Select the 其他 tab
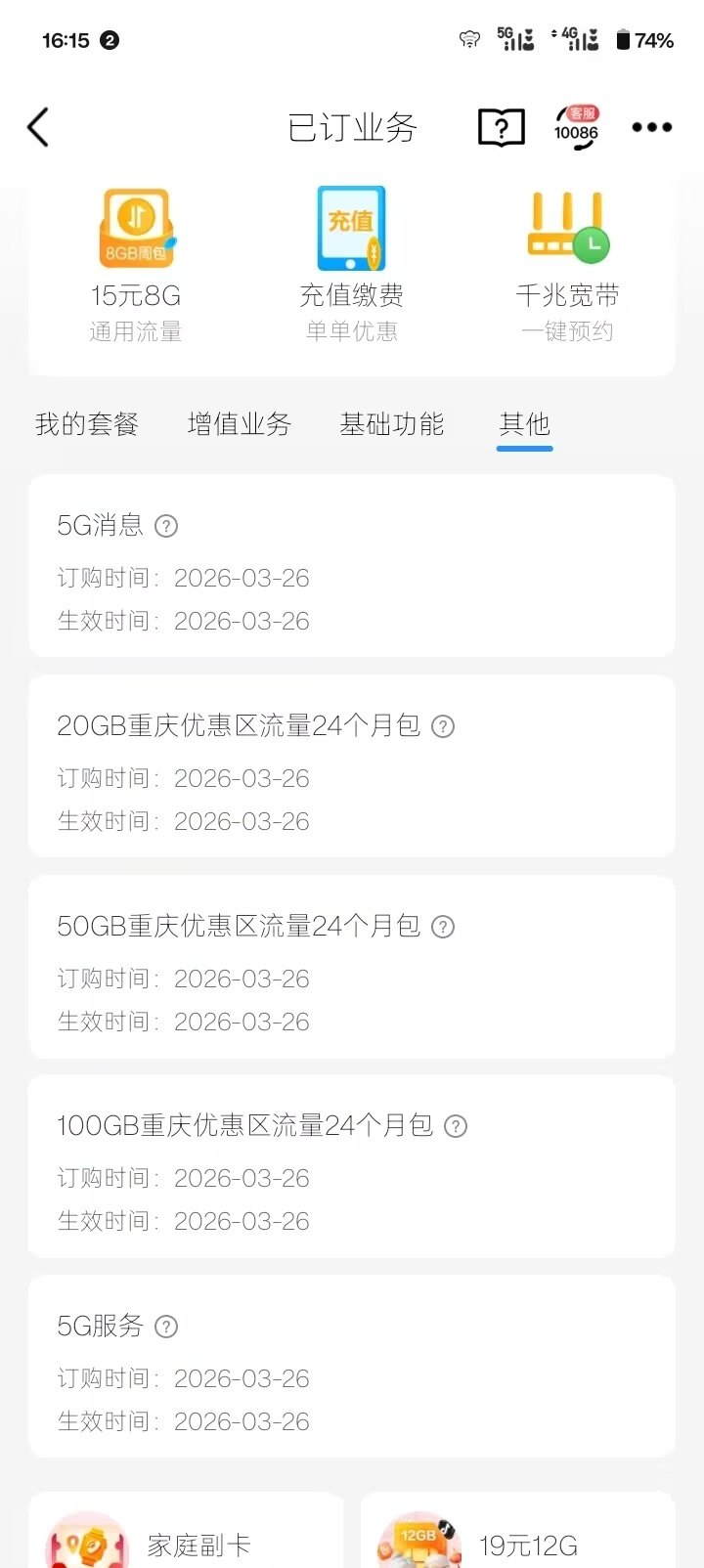This screenshot has width=704, height=1568. [x=525, y=424]
